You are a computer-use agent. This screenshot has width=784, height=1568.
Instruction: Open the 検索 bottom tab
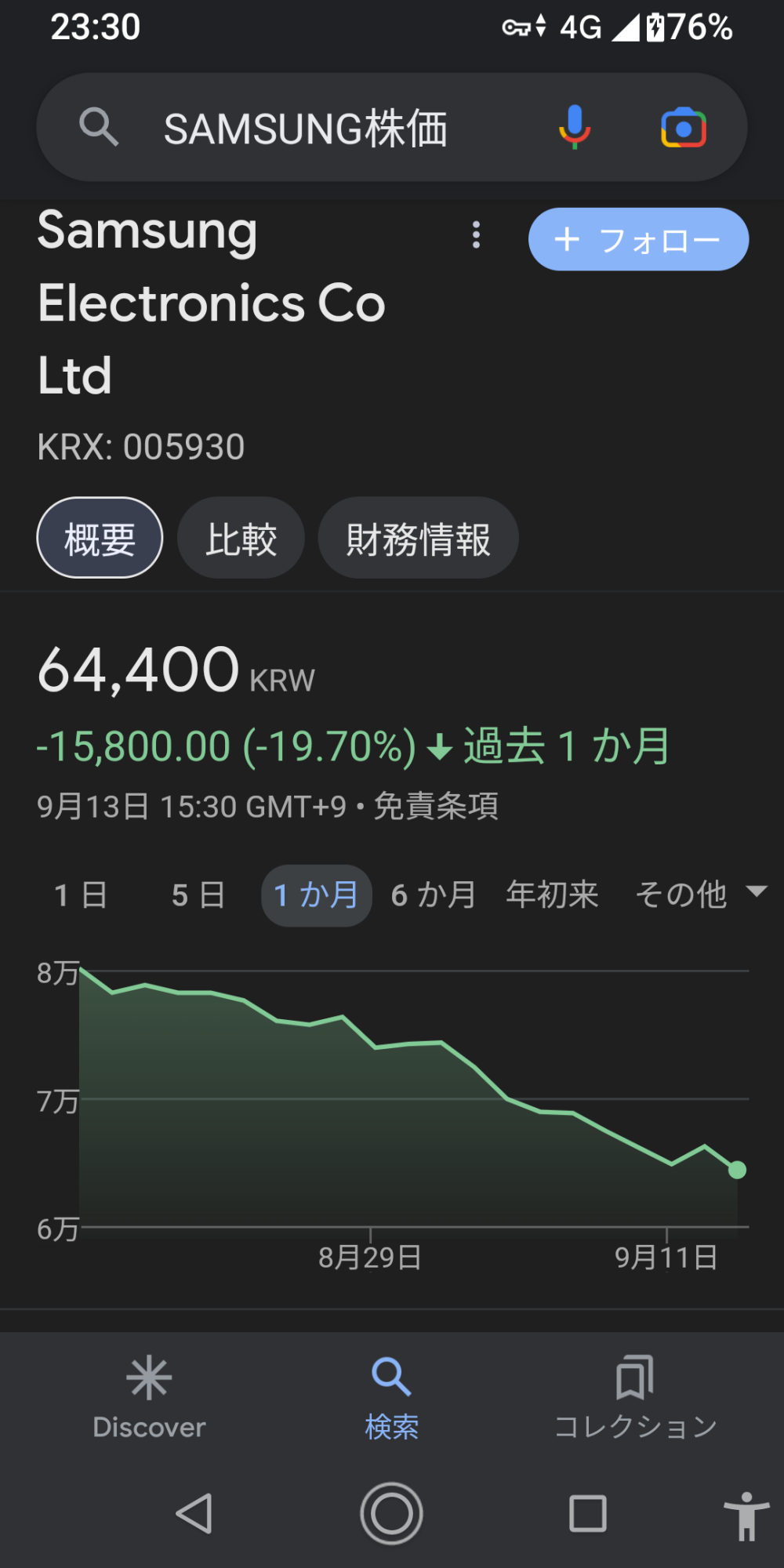point(391,1398)
